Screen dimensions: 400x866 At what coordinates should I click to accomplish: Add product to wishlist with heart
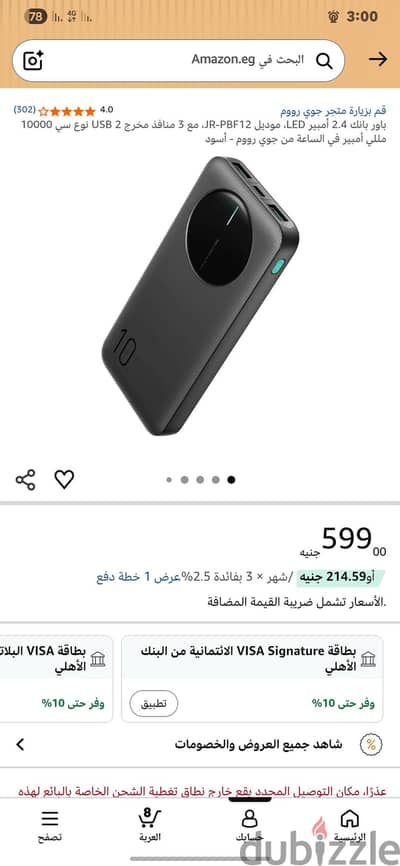(64, 479)
